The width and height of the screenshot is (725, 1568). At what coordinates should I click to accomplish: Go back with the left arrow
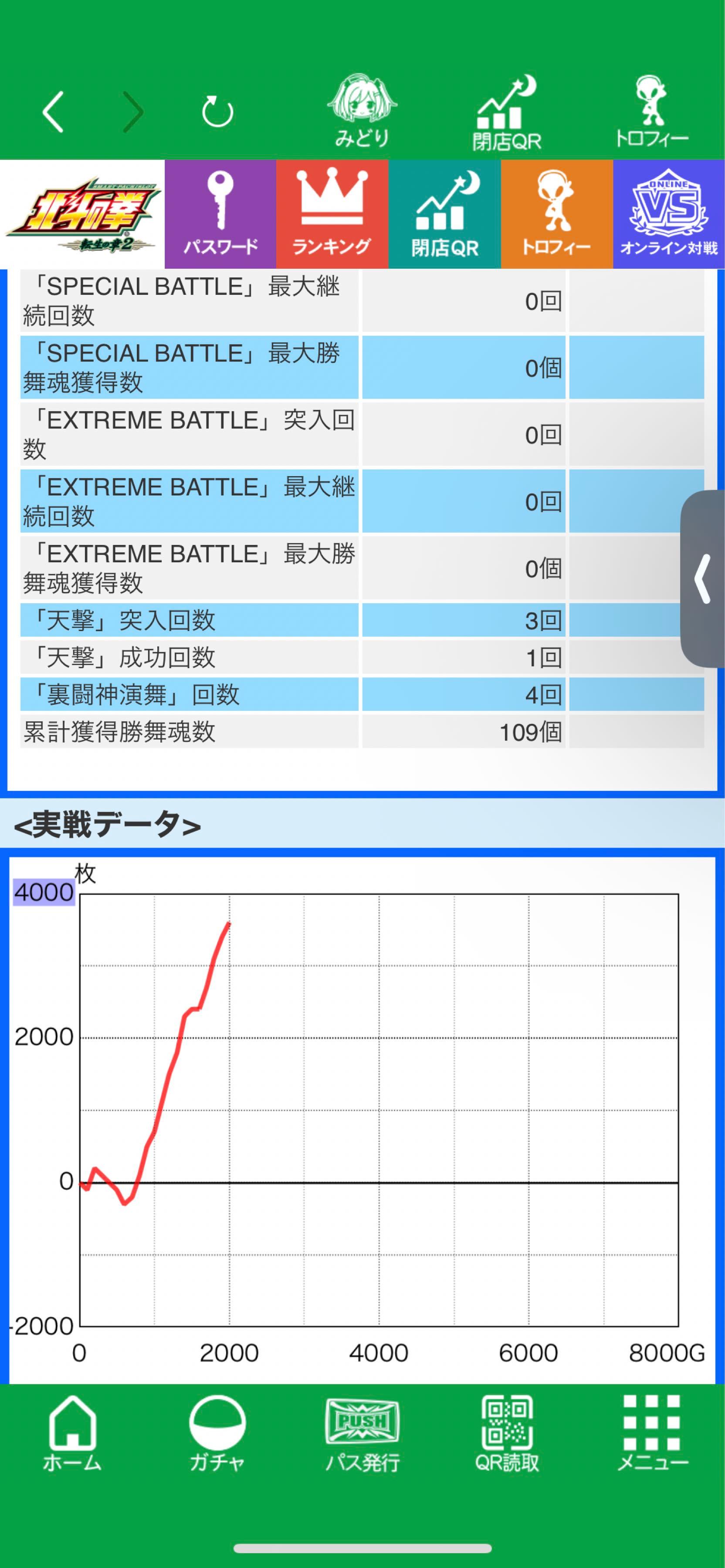pyautogui.click(x=54, y=112)
